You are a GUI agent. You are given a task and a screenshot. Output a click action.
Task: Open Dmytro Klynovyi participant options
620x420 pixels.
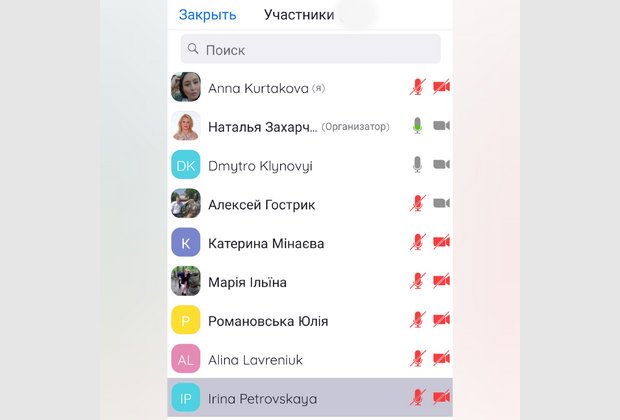pos(260,166)
